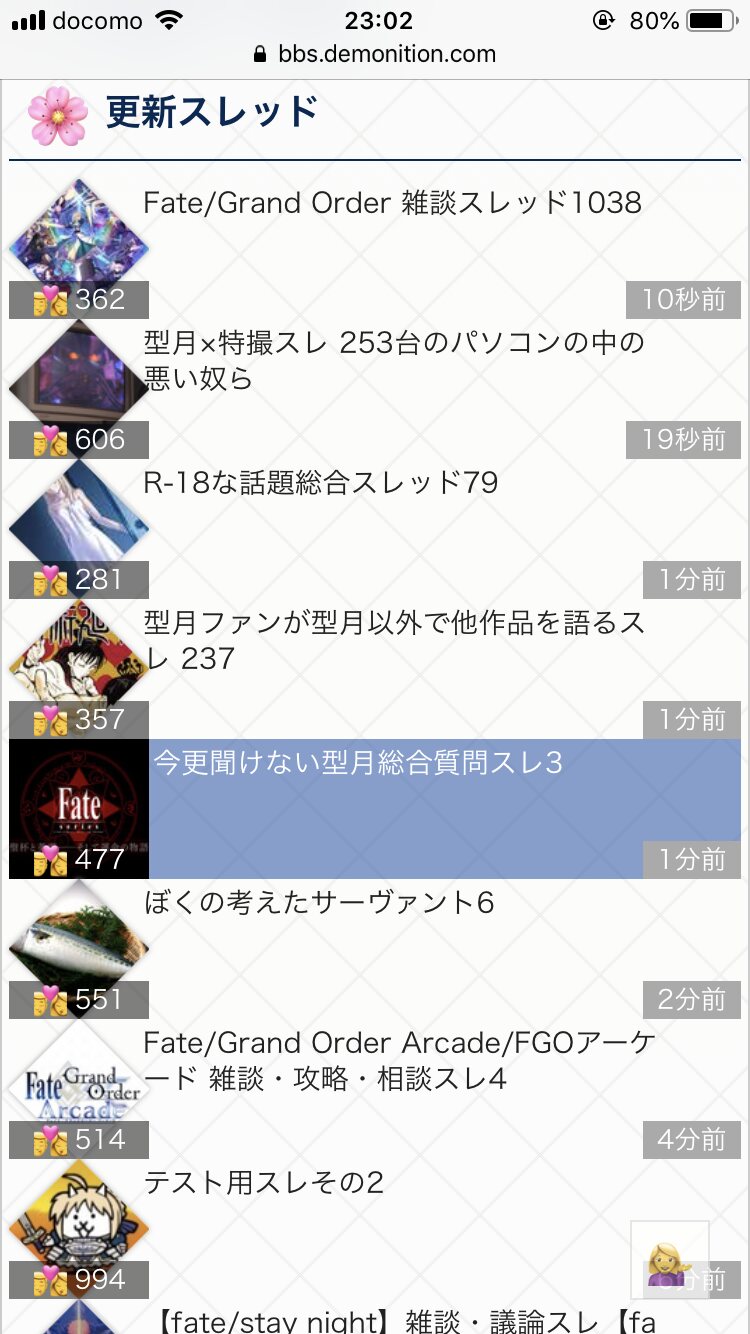Open 今更聞けない型月総合質問スレ3 thread

coord(358,764)
